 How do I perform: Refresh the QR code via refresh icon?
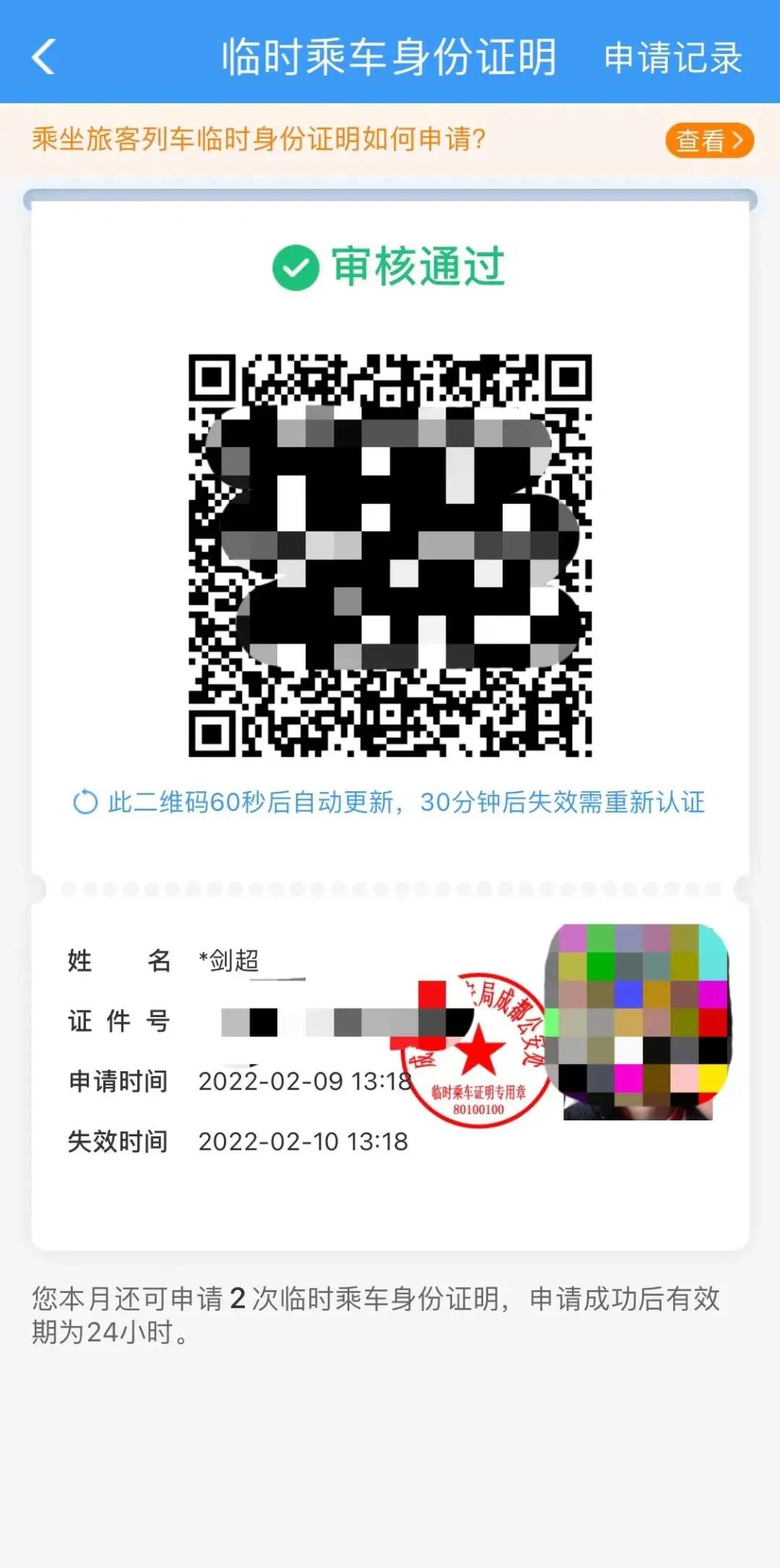(85, 802)
